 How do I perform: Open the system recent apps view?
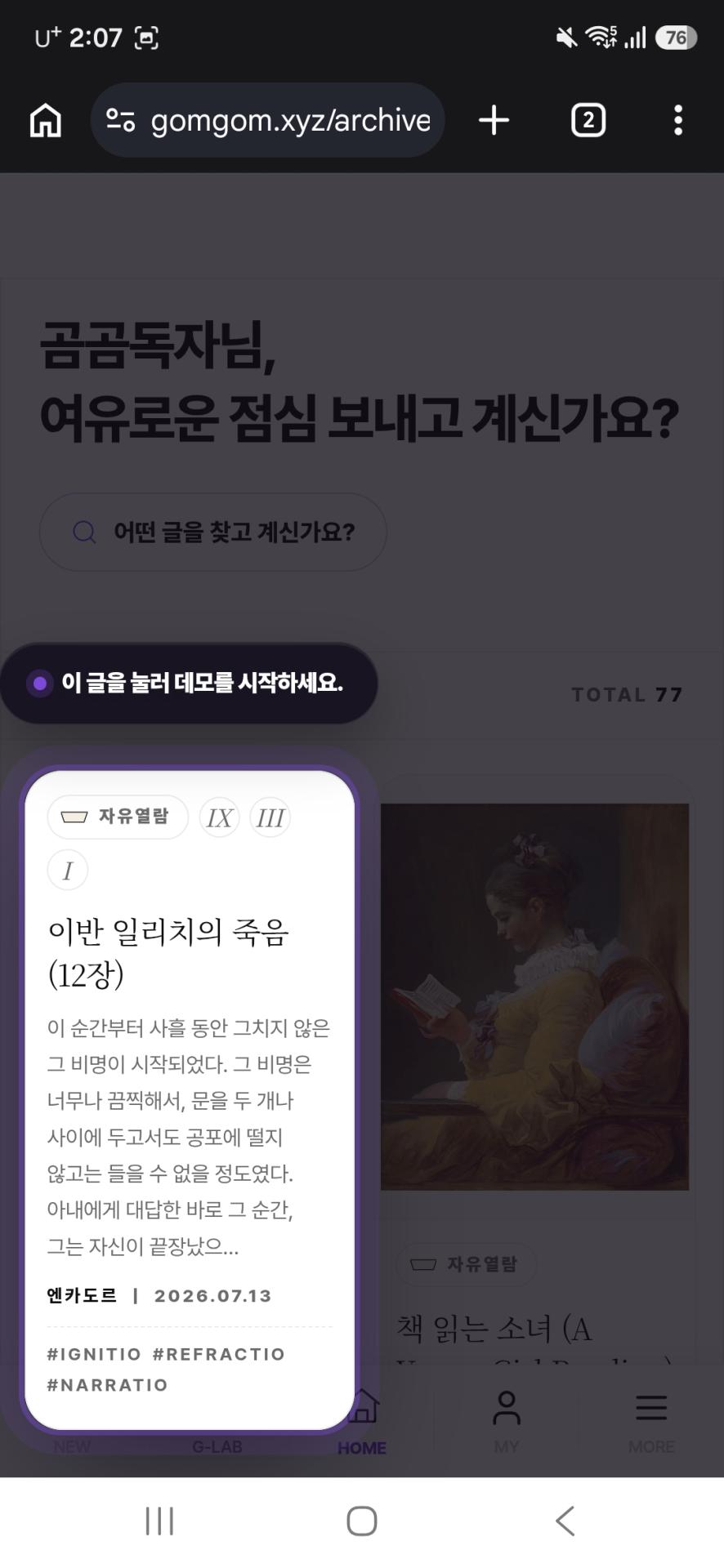[159, 1521]
